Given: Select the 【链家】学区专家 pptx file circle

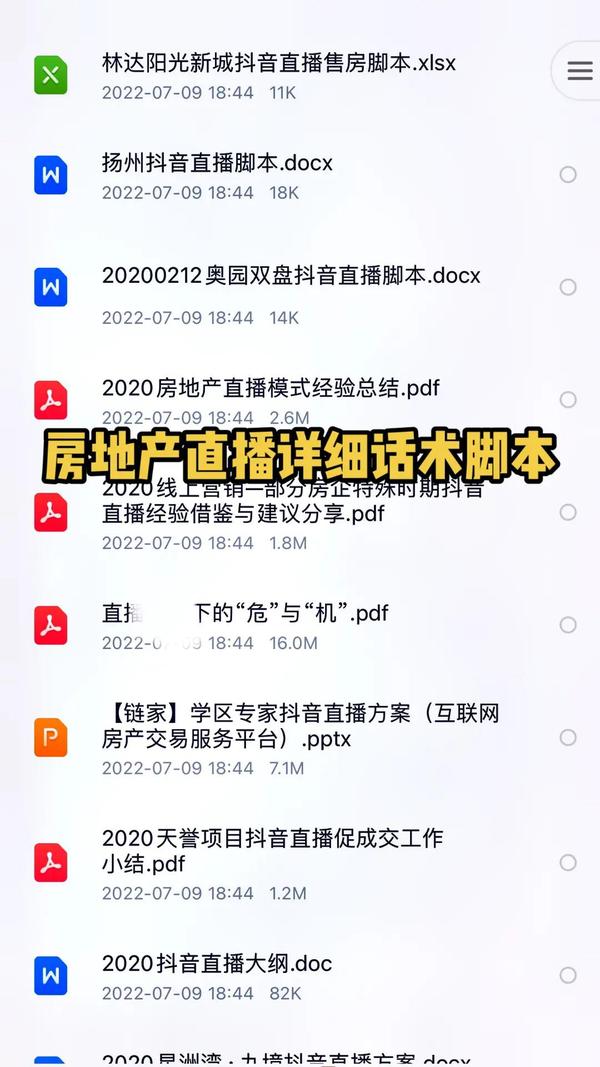Looking at the screenshot, I should pos(568,737).
